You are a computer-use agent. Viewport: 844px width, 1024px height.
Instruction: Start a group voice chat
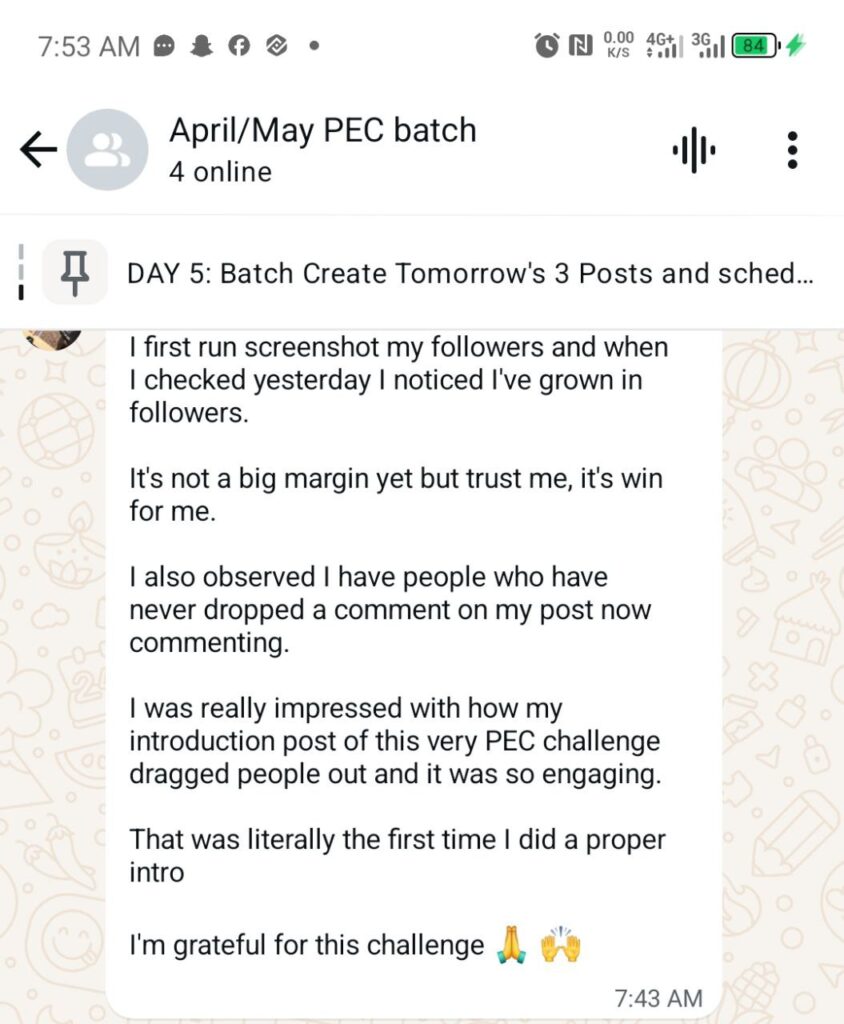pyautogui.click(x=693, y=151)
